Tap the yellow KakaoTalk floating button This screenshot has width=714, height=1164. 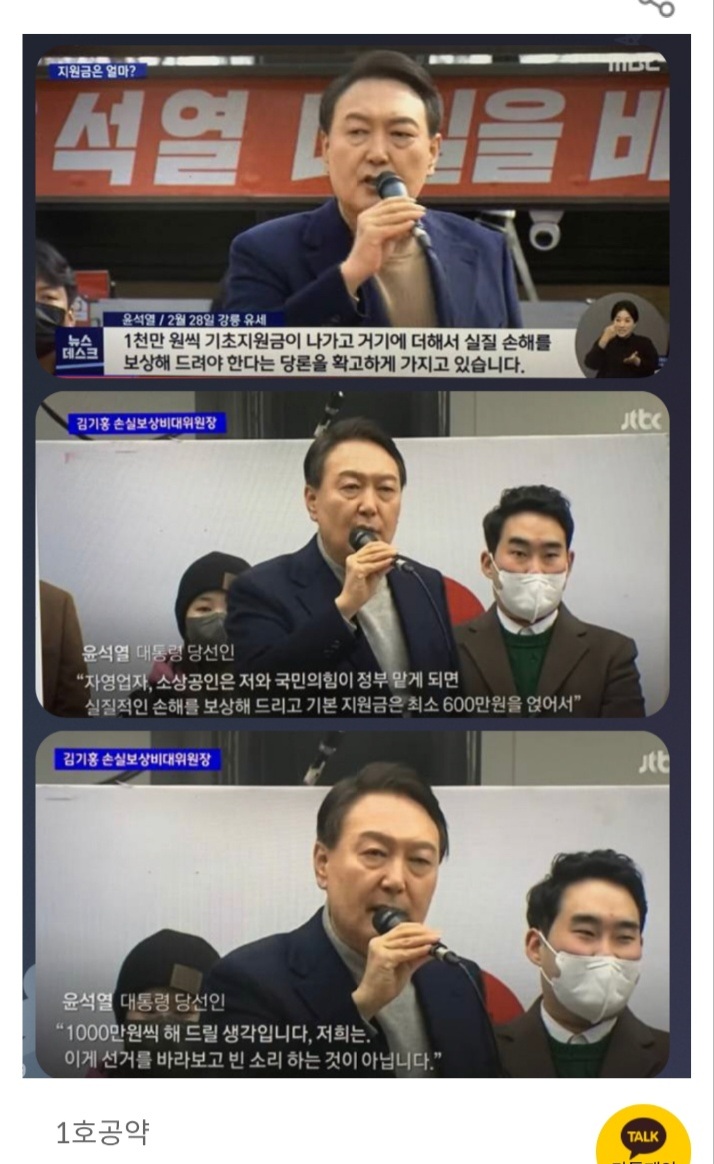(643, 1138)
